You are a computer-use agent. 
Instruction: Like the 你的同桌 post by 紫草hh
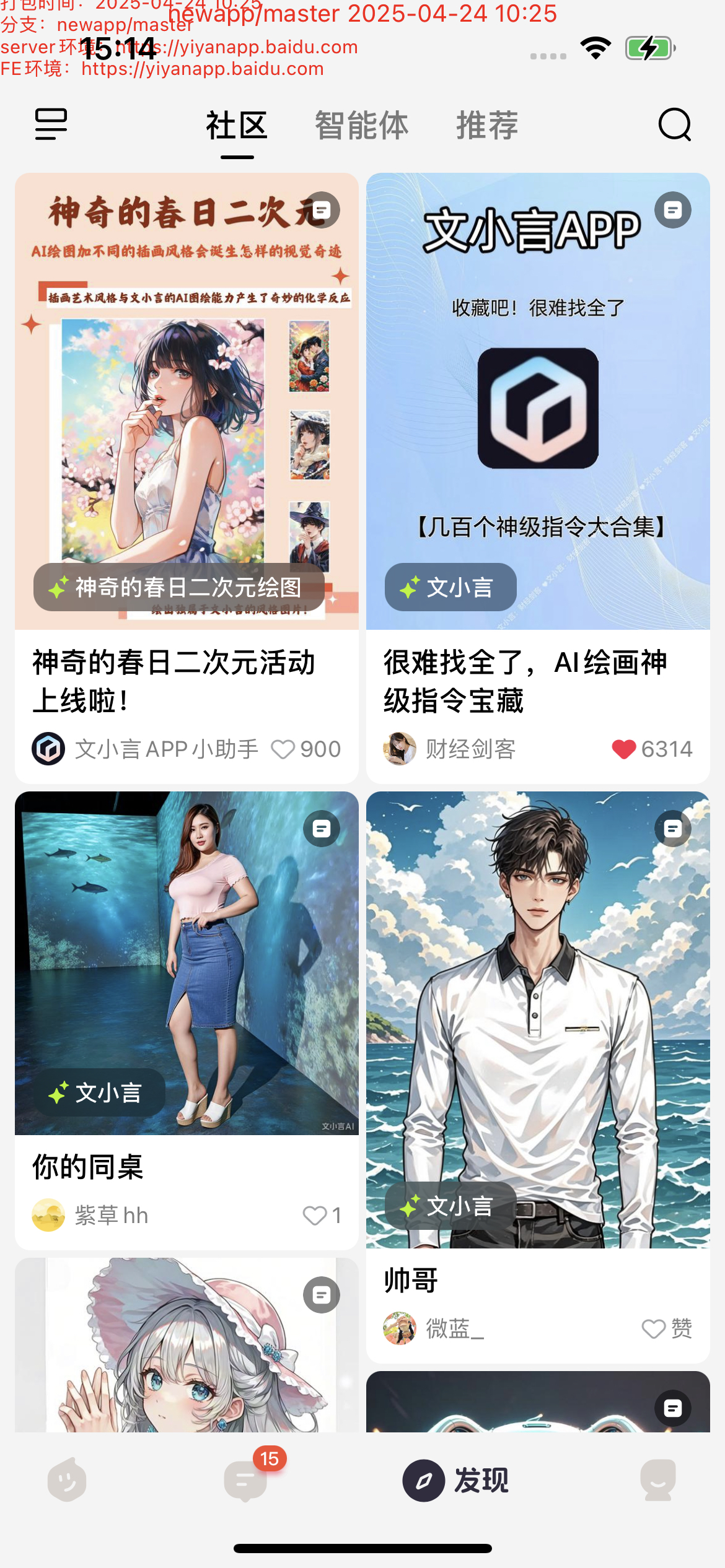point(315,1216)
